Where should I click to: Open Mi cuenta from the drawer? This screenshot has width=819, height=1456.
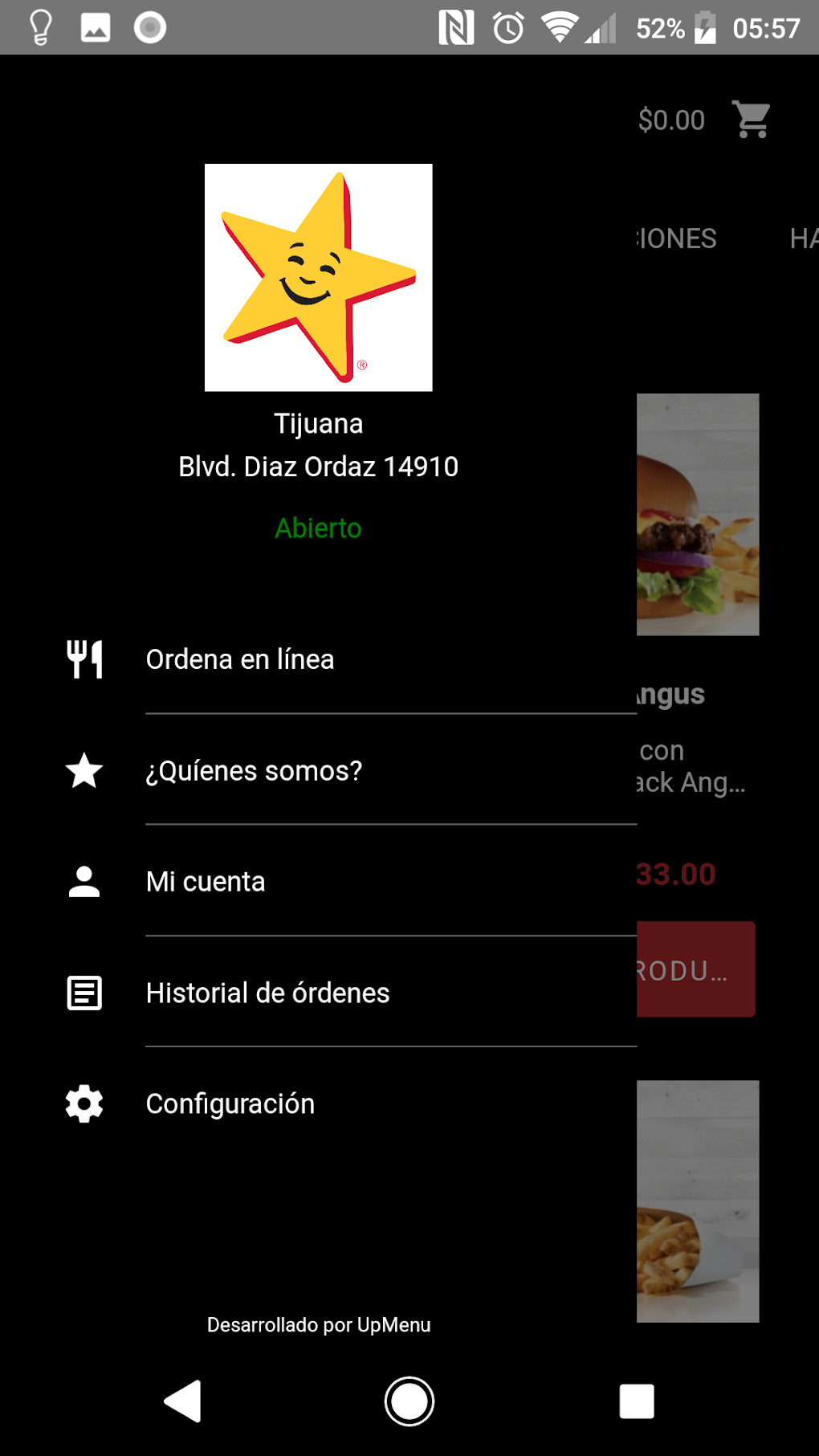pyautogui.click(x=205, y=881)
